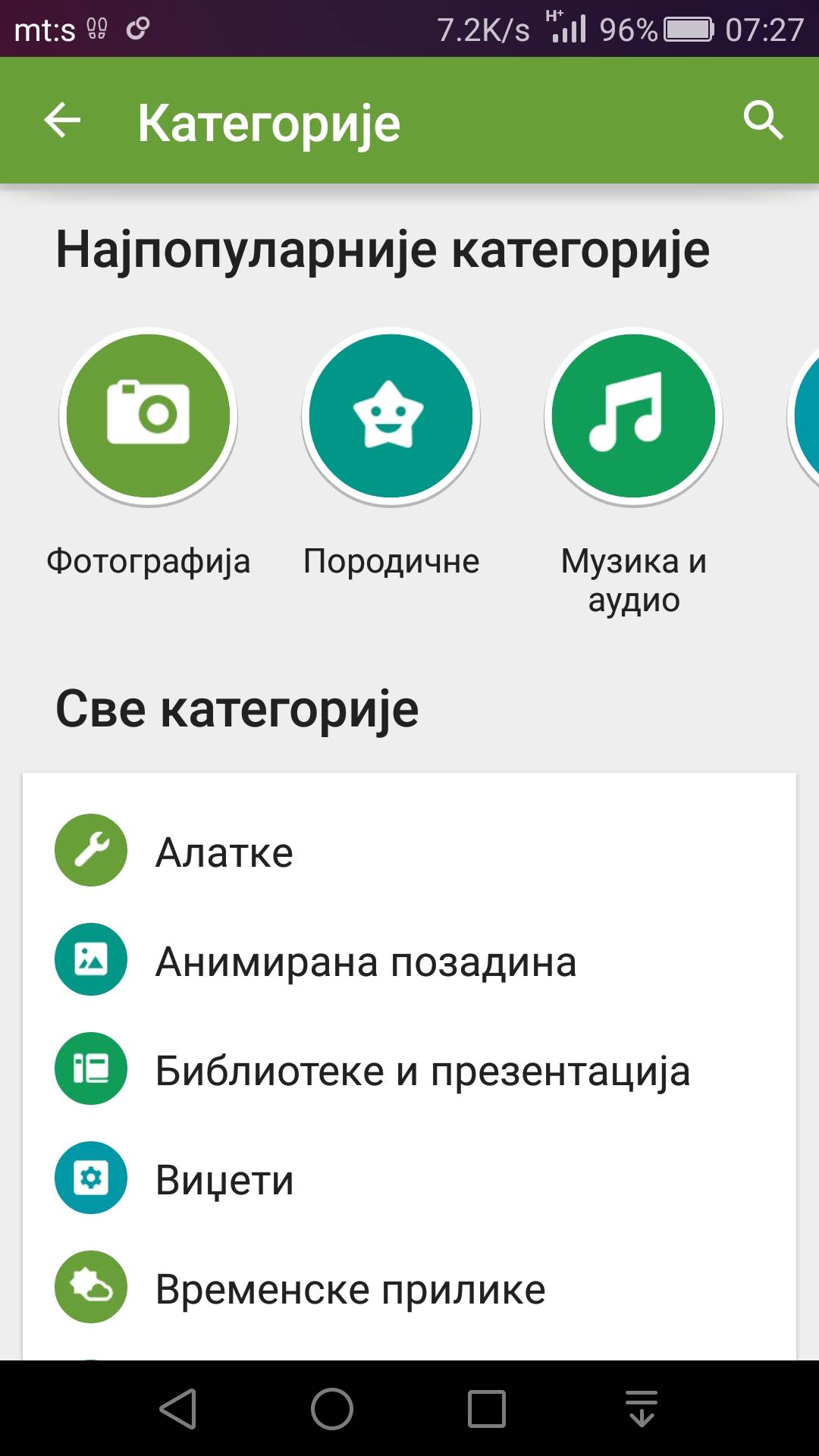
Task: Open recent apps from navigation bar
Action: pyautogui.click(x=487, y=1409)
